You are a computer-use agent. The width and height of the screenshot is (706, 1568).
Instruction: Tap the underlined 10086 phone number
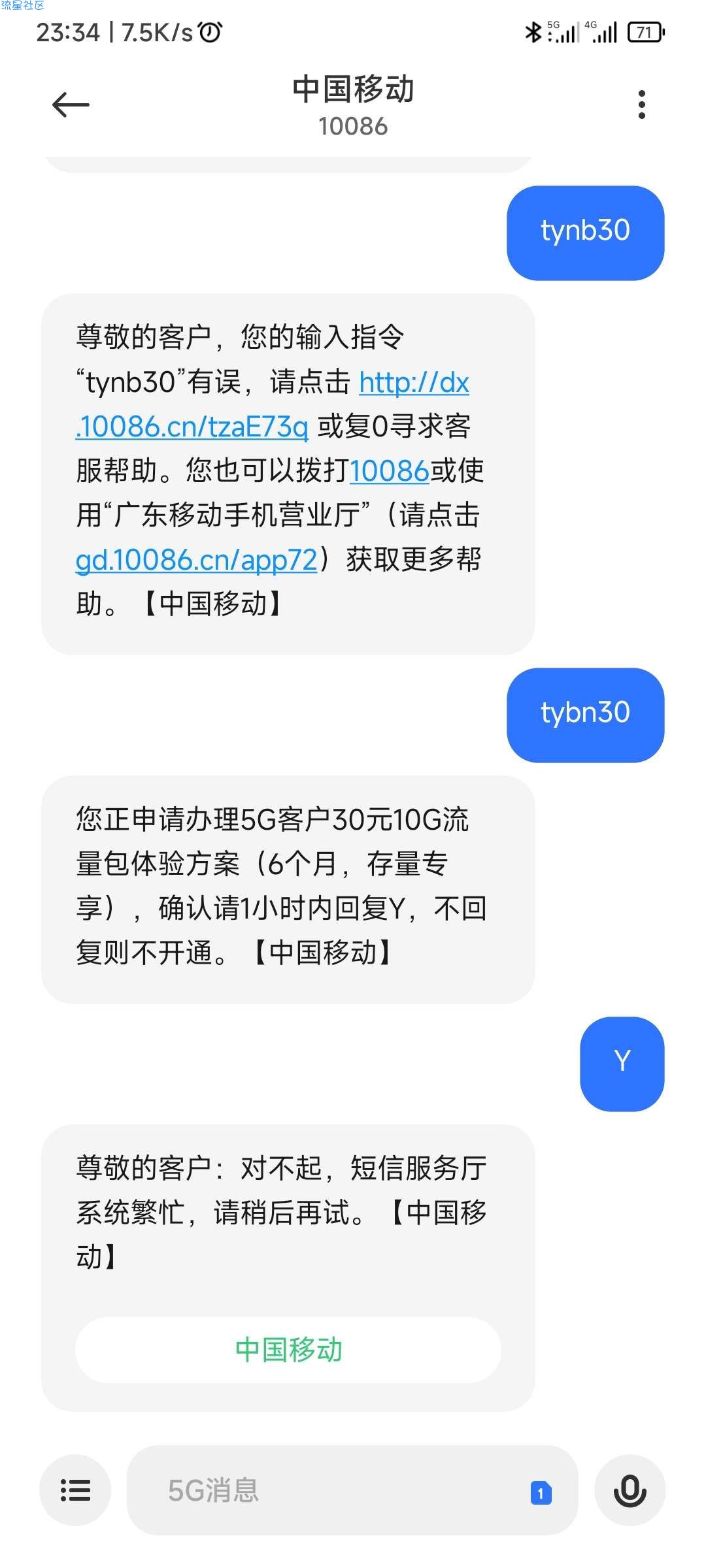click(390, 470)
